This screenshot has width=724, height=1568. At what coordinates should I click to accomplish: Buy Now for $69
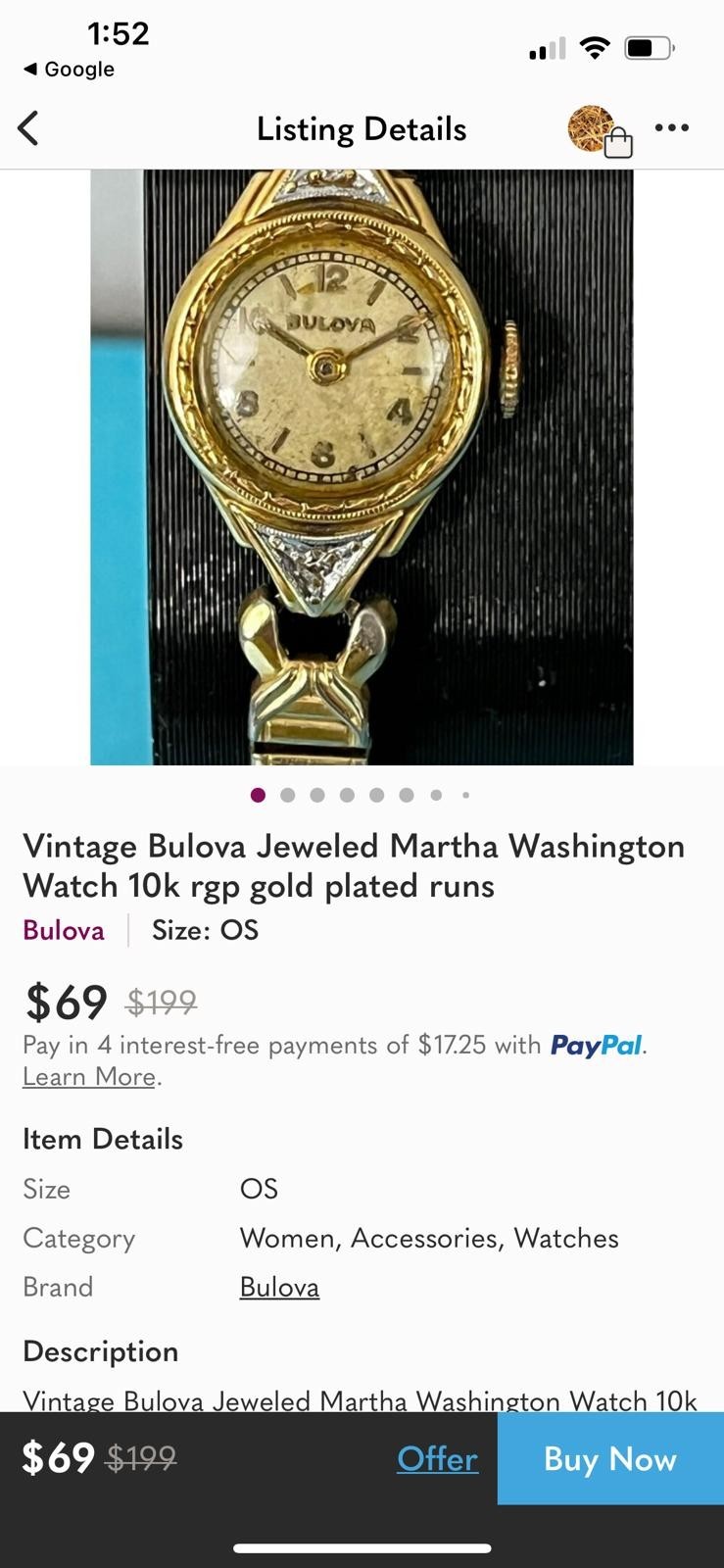point(609,1458)
